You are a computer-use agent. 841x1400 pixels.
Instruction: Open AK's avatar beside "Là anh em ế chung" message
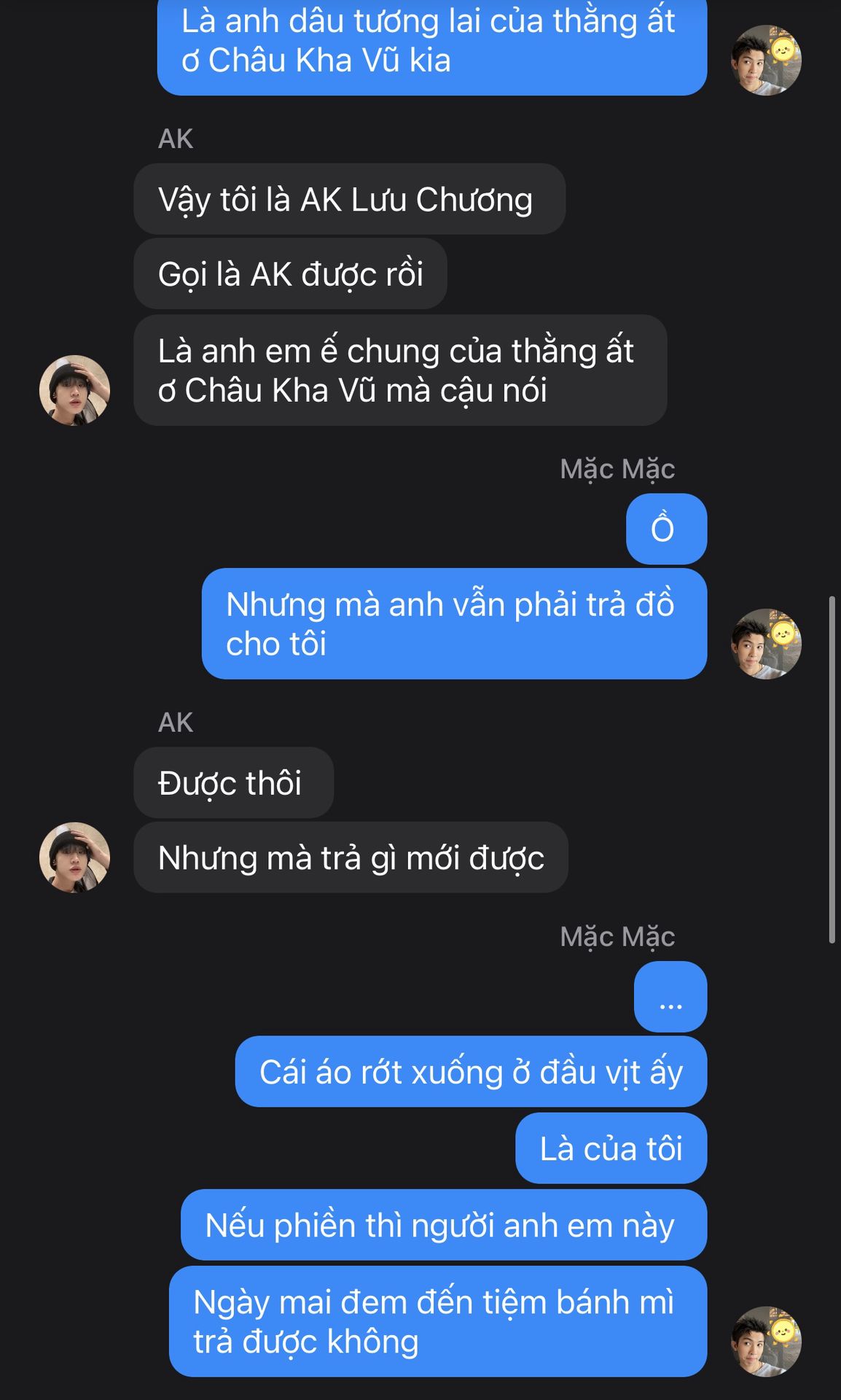(x=74, y=390)
